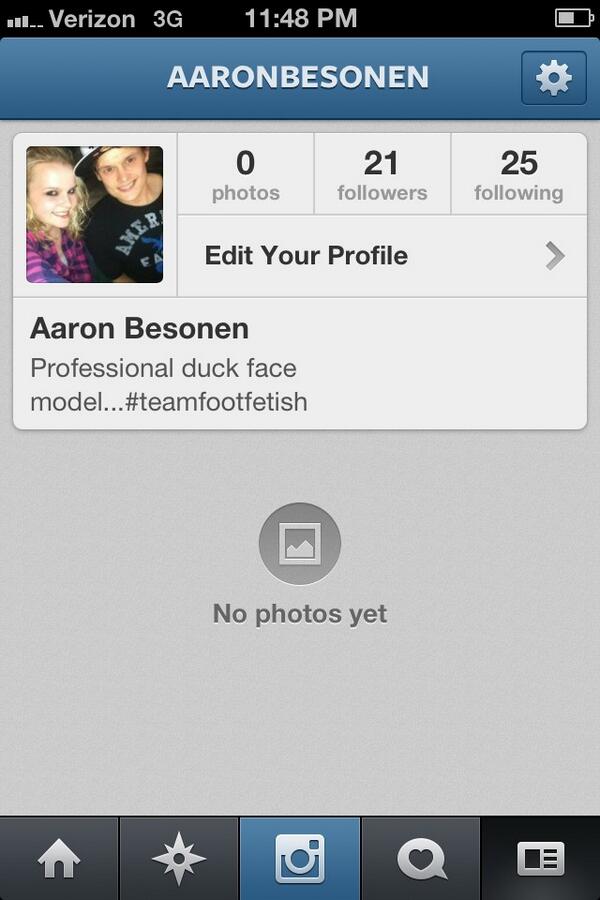600x900 pixels.
Task: View the 21 followers list
Action: tap(382, 174)
